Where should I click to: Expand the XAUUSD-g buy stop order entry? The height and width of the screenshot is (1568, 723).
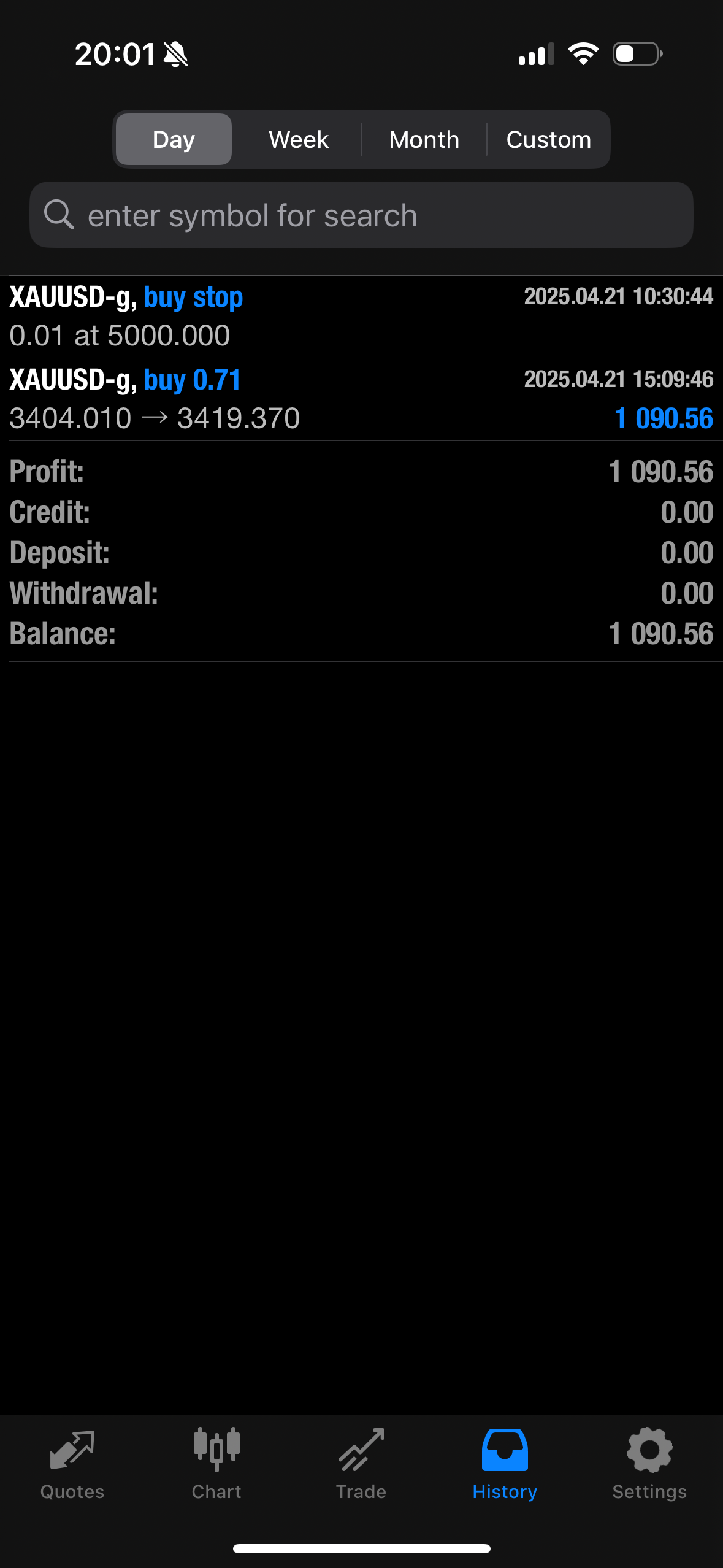[x=361, y=315]
